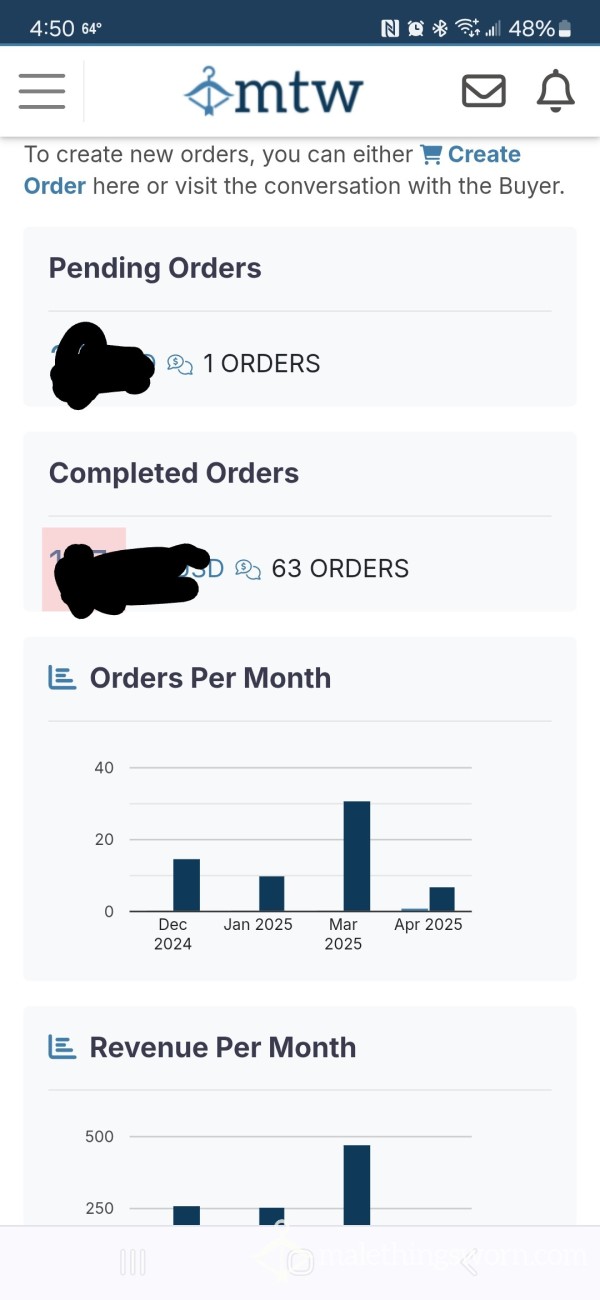The height and width of the screenshot is (1300, 600).
Task: Open the hamburger drawer menu
Action: (41, 91)
